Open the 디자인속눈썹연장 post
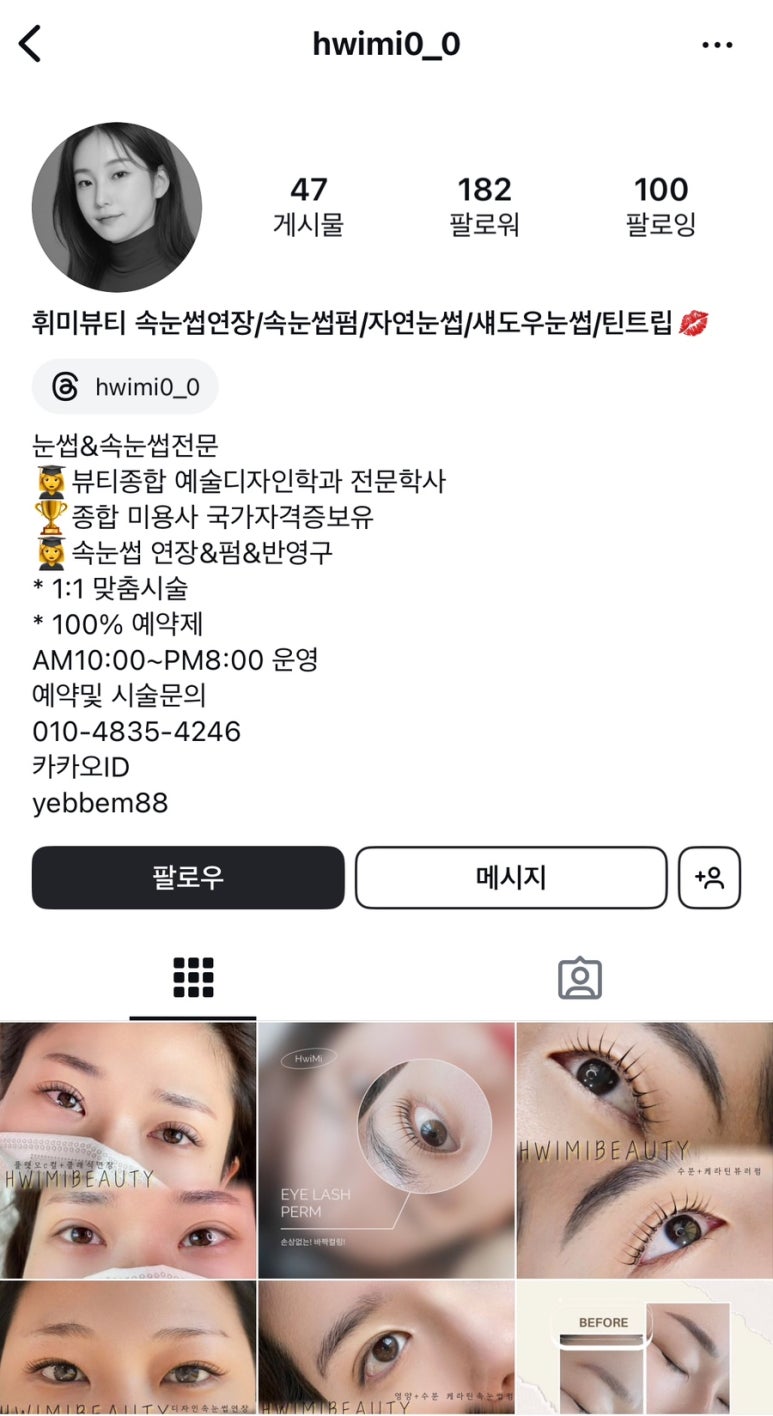This screenshot has height=1416, width=773. coord(128,1349)
